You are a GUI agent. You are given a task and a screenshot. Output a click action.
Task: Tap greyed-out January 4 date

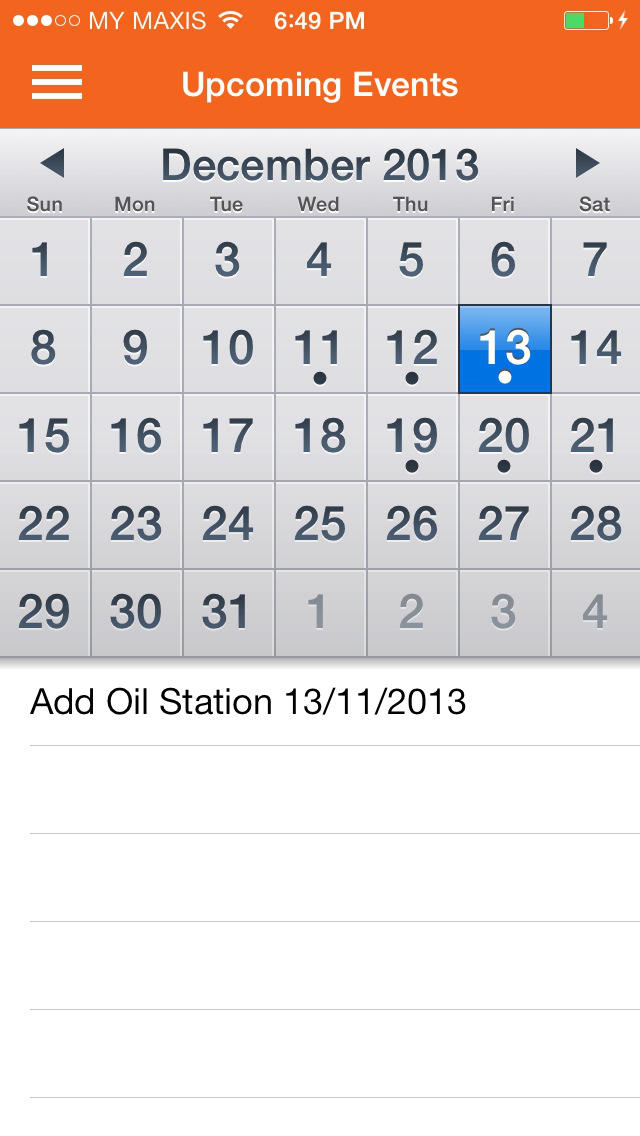pyautogui.click(x=596, y=614)
